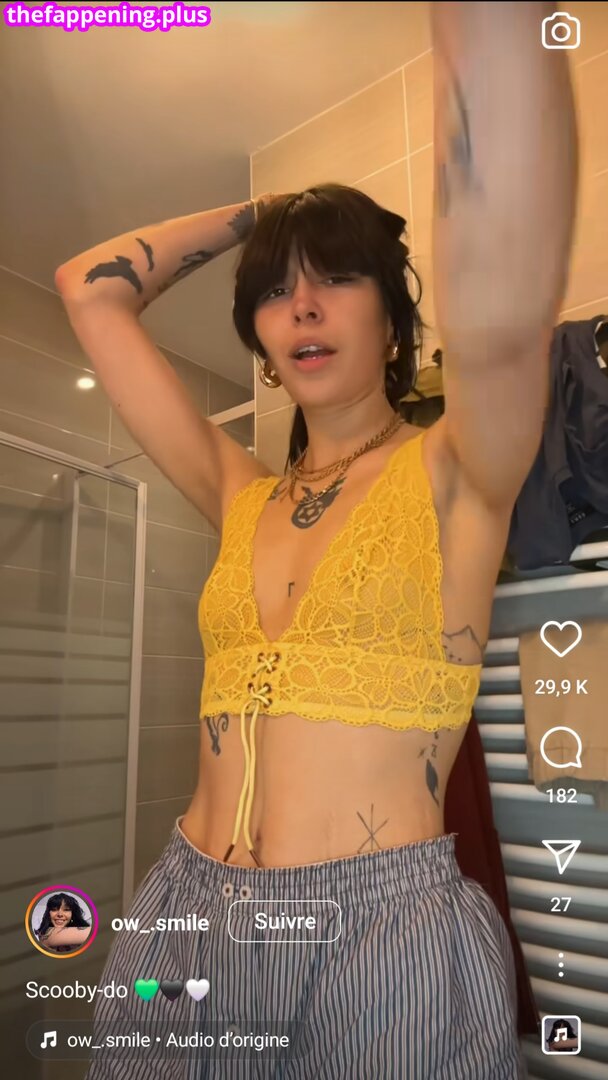Screen dimensions: 608x1080
Task: Like this reel
Action: (560, 638)
